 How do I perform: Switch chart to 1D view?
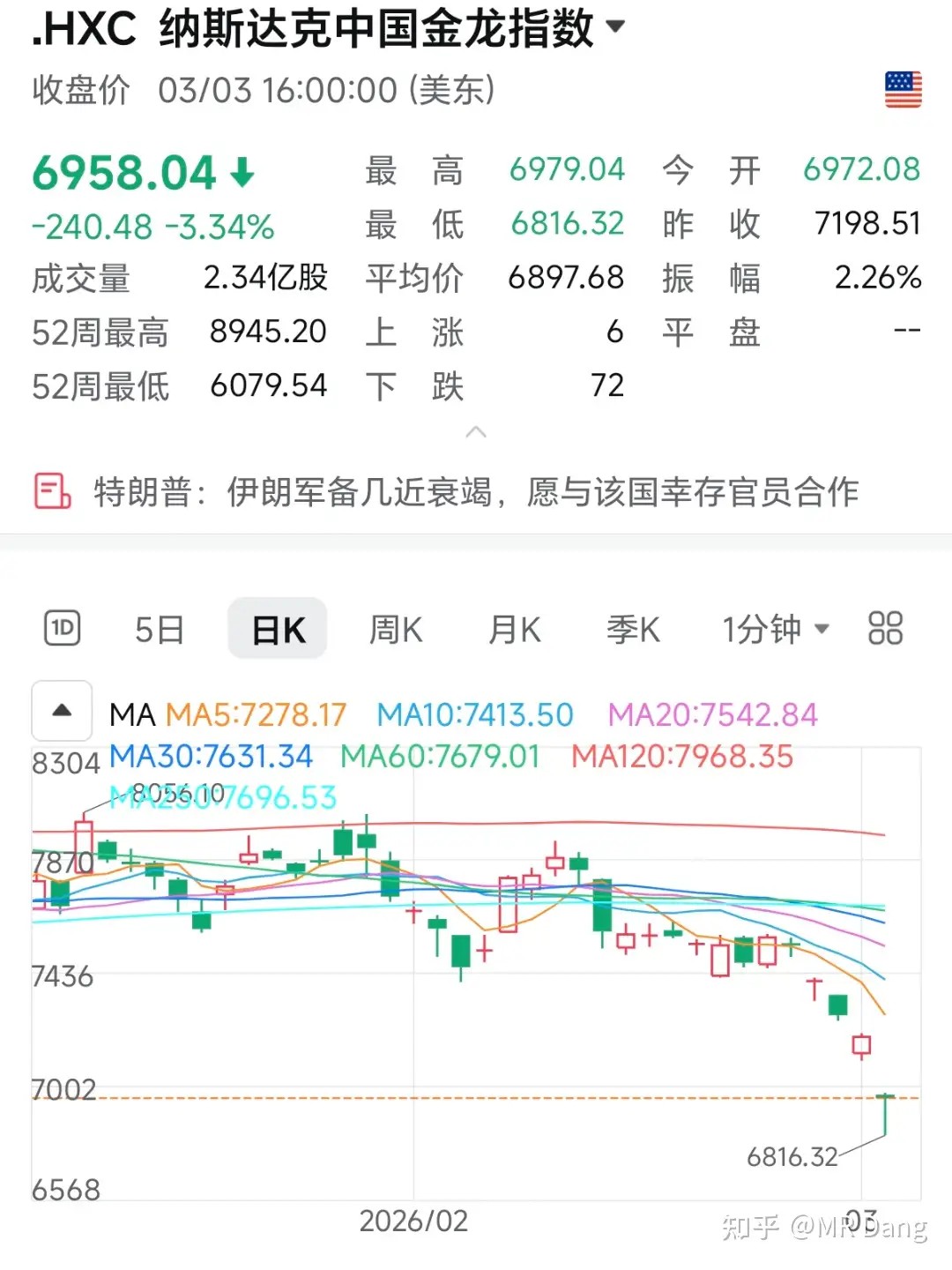pos(62,628)
